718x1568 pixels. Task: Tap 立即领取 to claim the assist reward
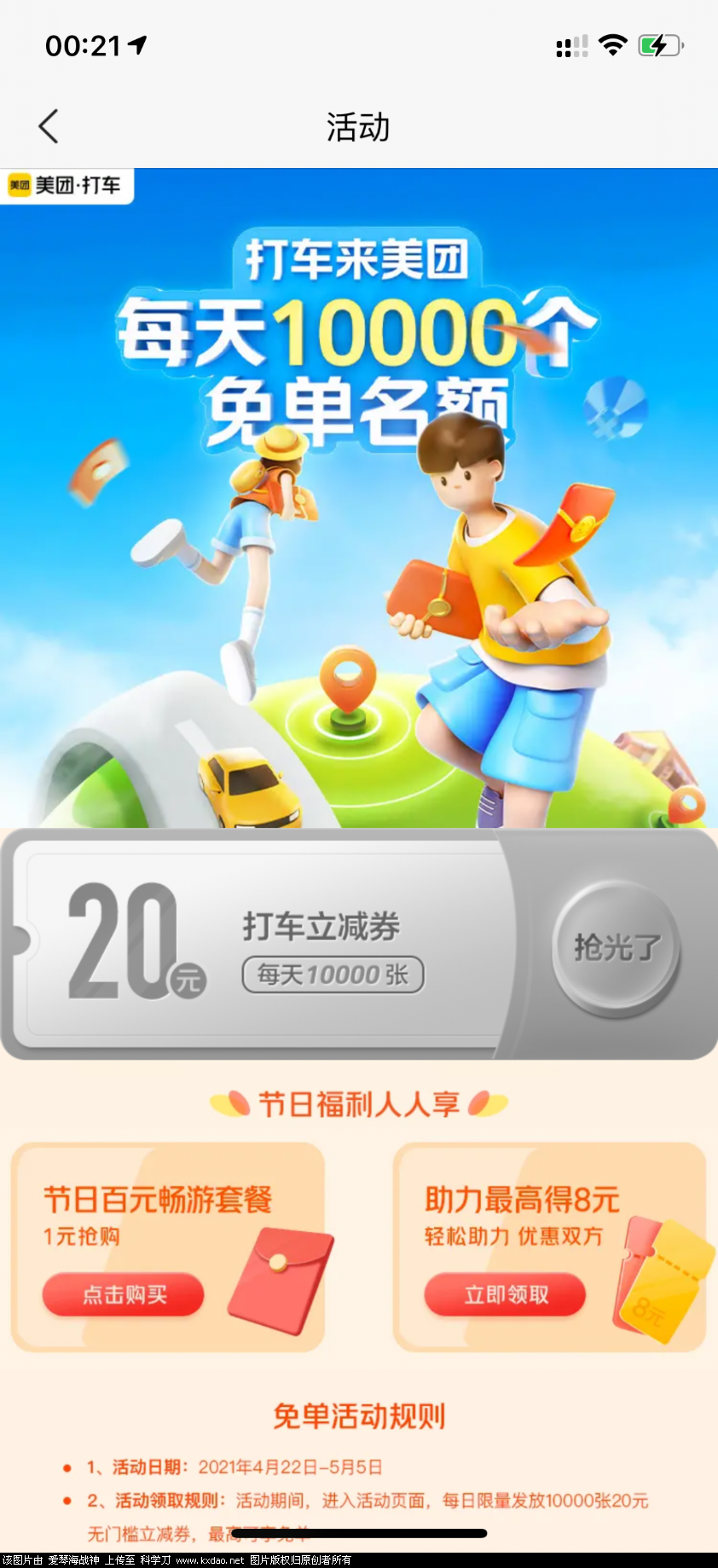point(505,1294)
